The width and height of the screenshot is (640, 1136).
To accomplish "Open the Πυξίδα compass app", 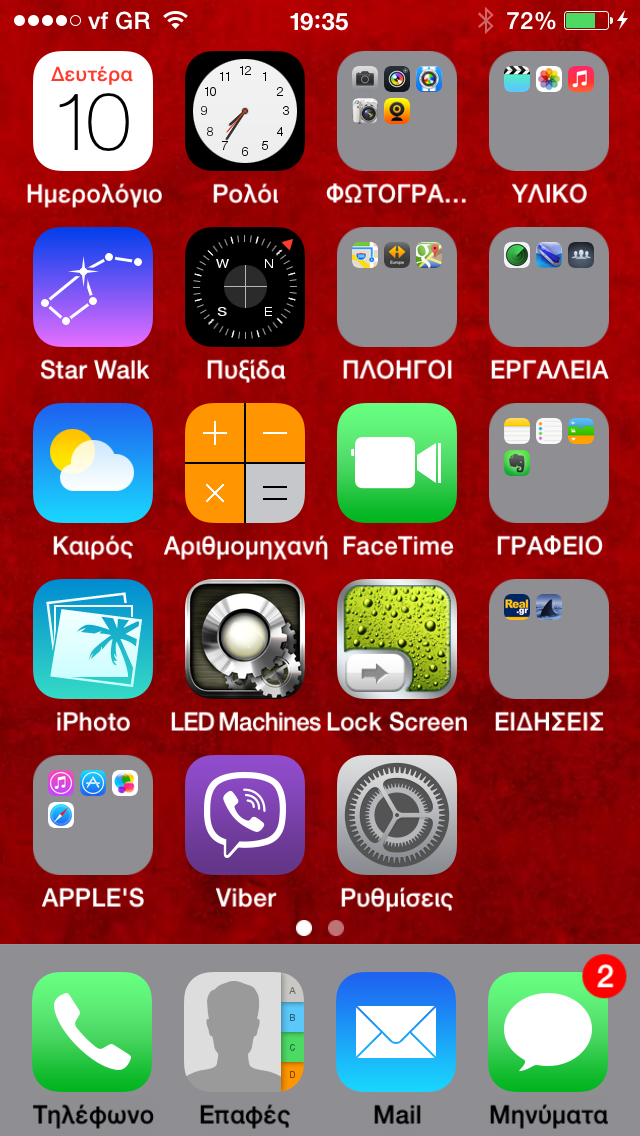I will [x=245, y=287].
